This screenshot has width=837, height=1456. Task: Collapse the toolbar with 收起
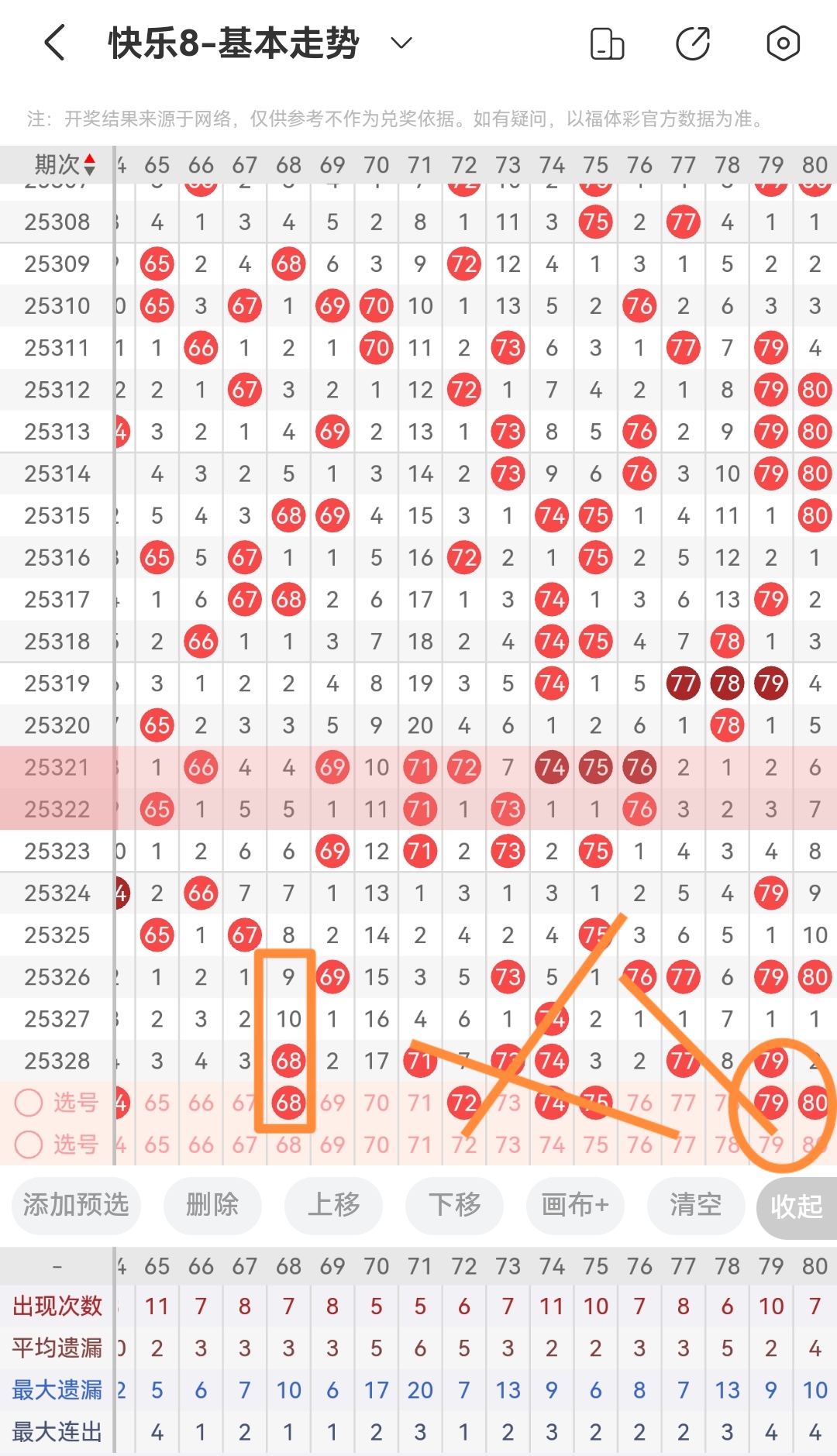click(796, 1206)
